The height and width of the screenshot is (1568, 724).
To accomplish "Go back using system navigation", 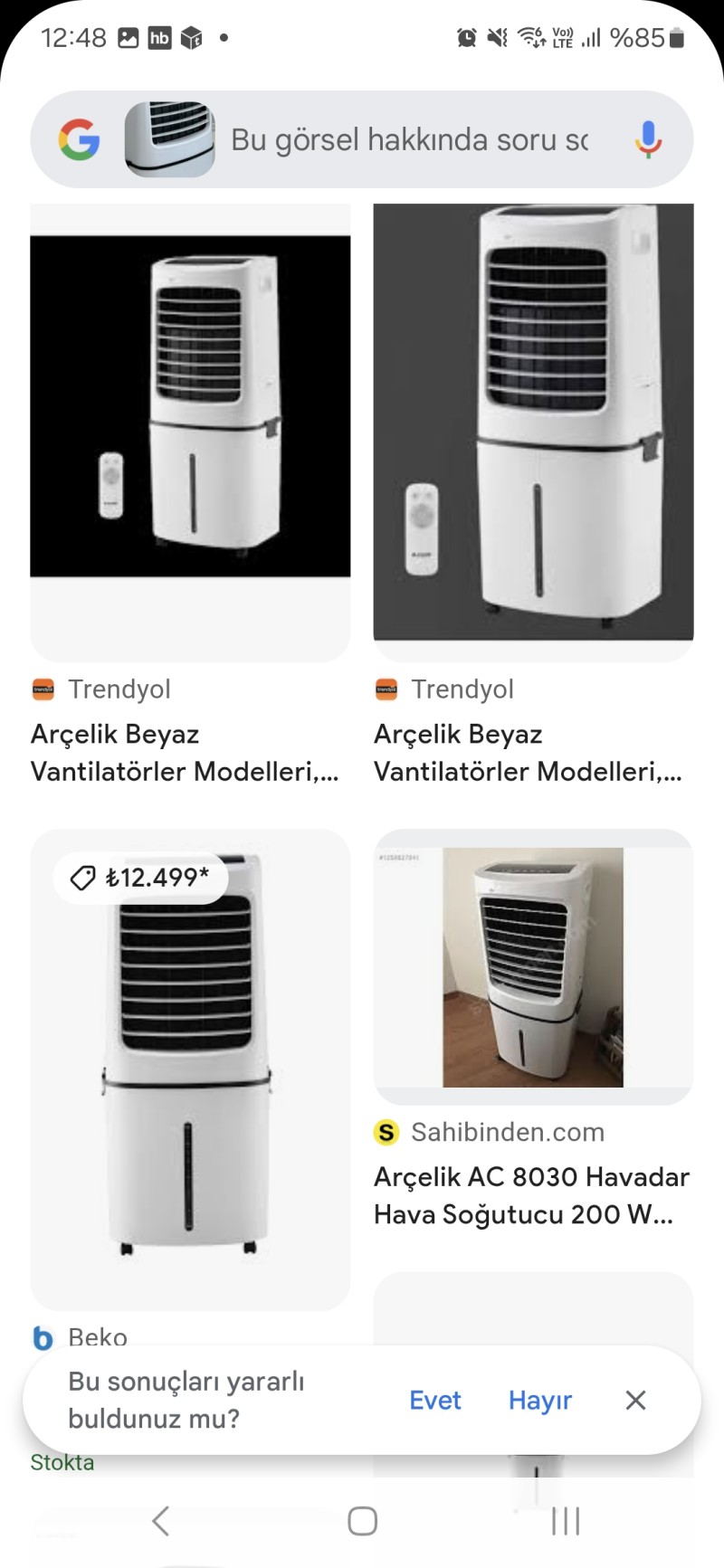I will 161,1521.
